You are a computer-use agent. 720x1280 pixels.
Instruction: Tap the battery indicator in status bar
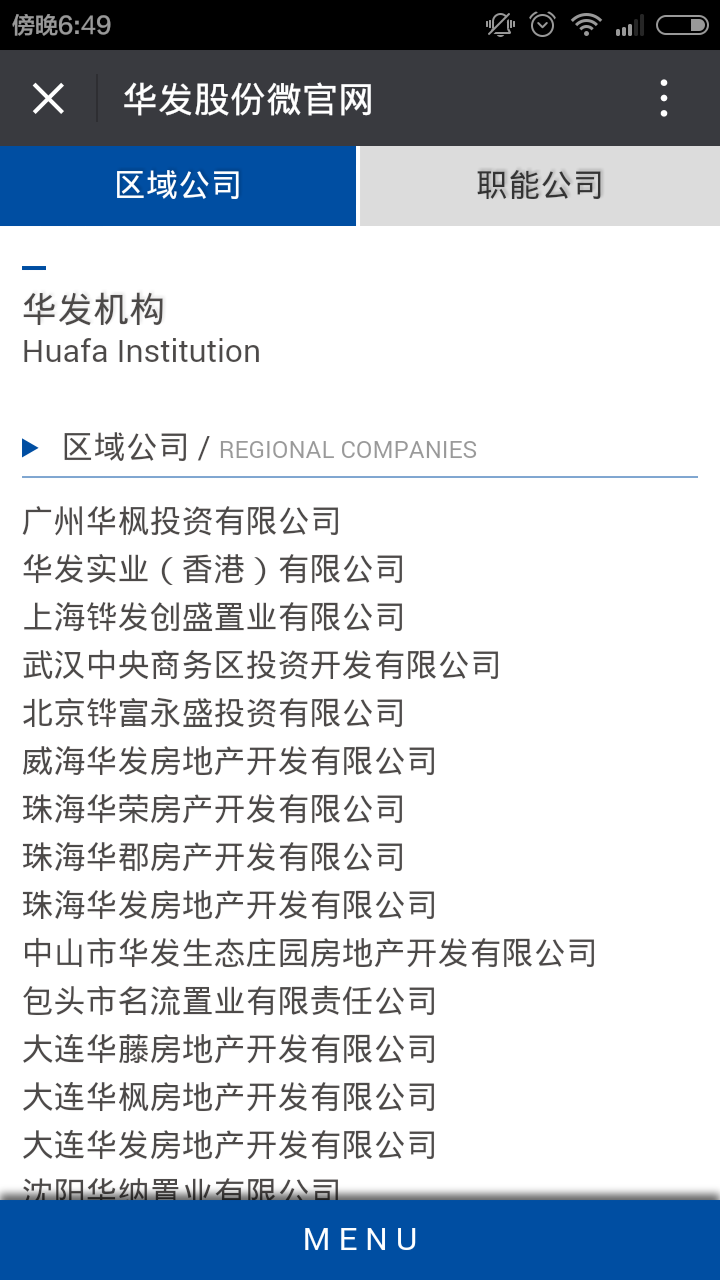(684, 25)
